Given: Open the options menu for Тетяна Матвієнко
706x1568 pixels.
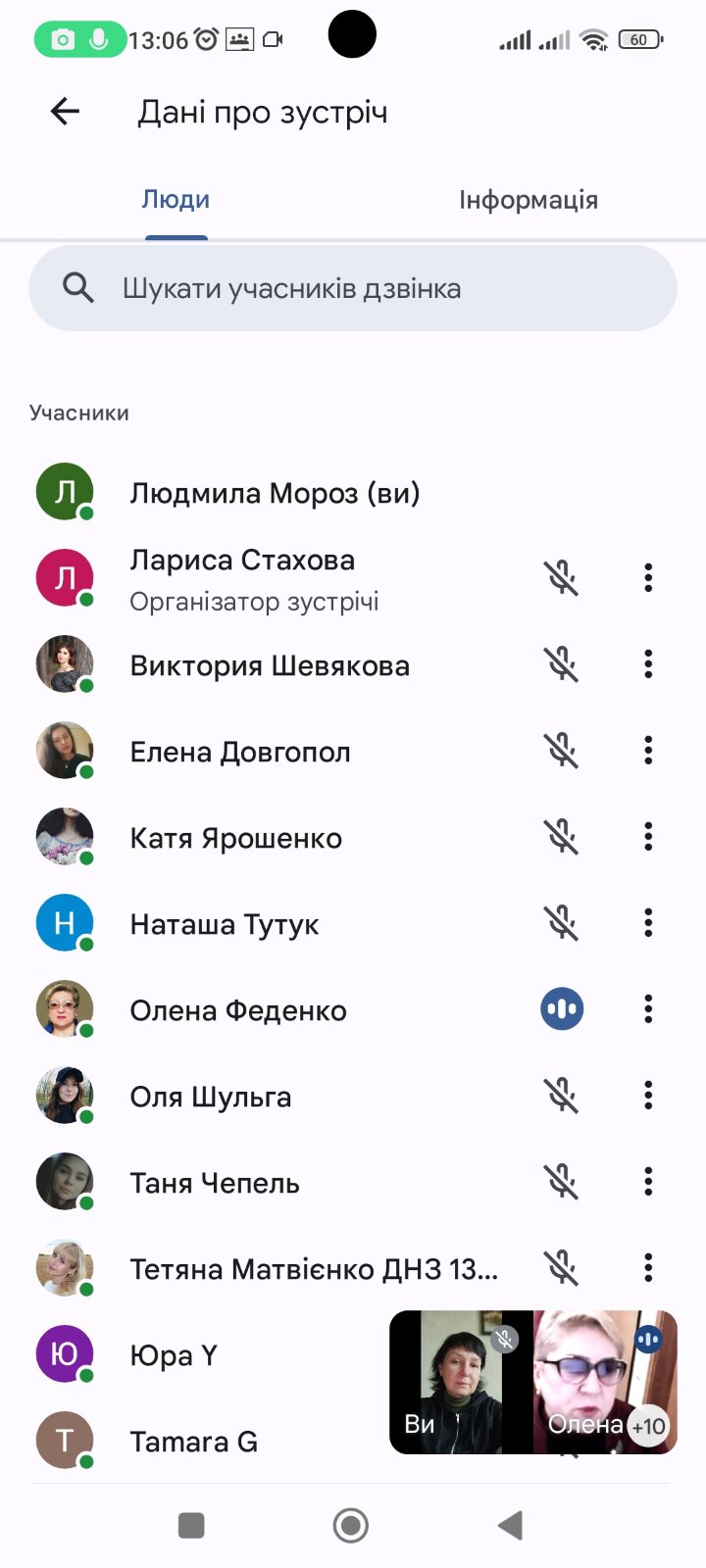Looking at the screenshot, I should [x=648, y=1268].
